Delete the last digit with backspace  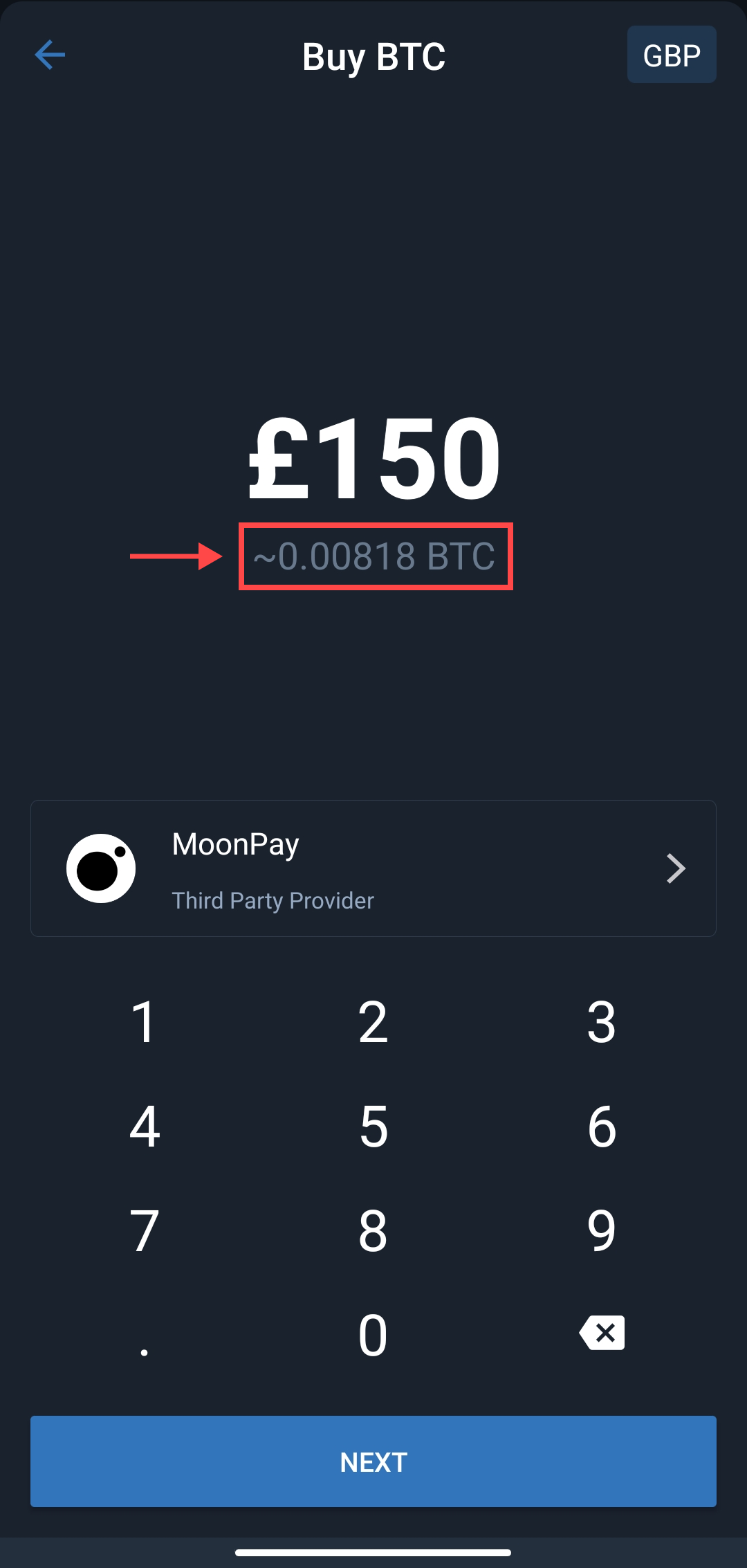602,1333
